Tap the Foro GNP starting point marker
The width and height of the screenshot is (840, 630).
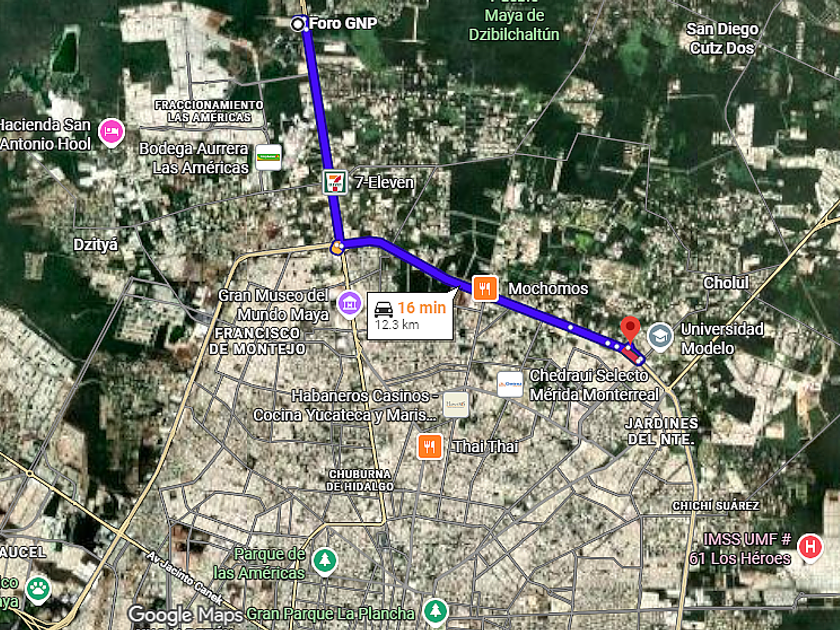(x=297, y=24)
